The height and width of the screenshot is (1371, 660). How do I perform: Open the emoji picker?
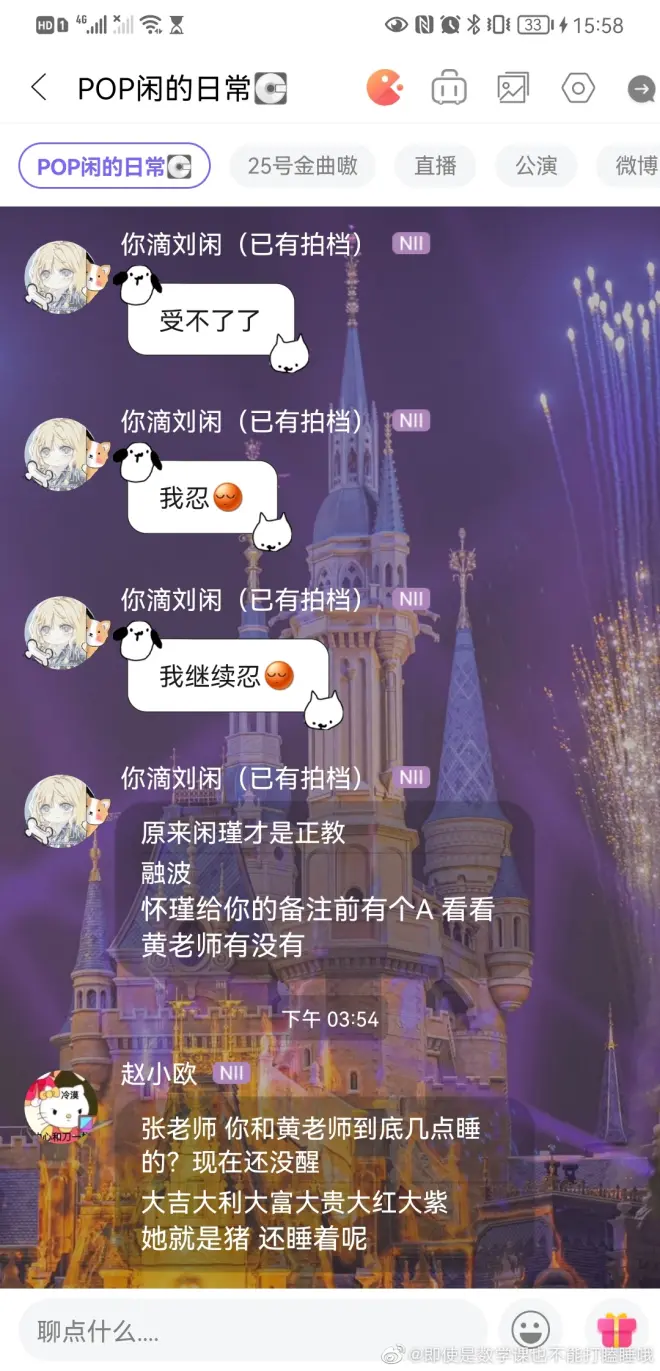point(530,1330)
